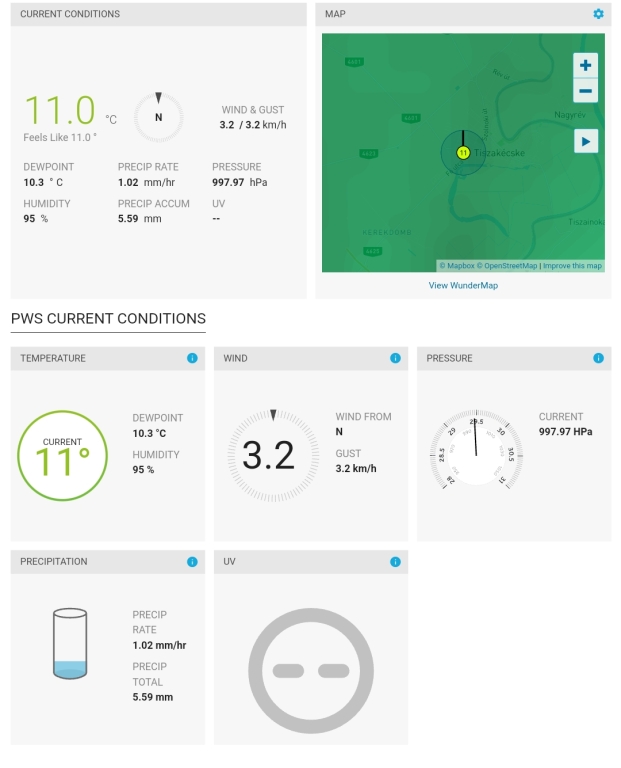The image size is (621, 768).
Task: Play the map animation
Action: [x=586, y=141]
